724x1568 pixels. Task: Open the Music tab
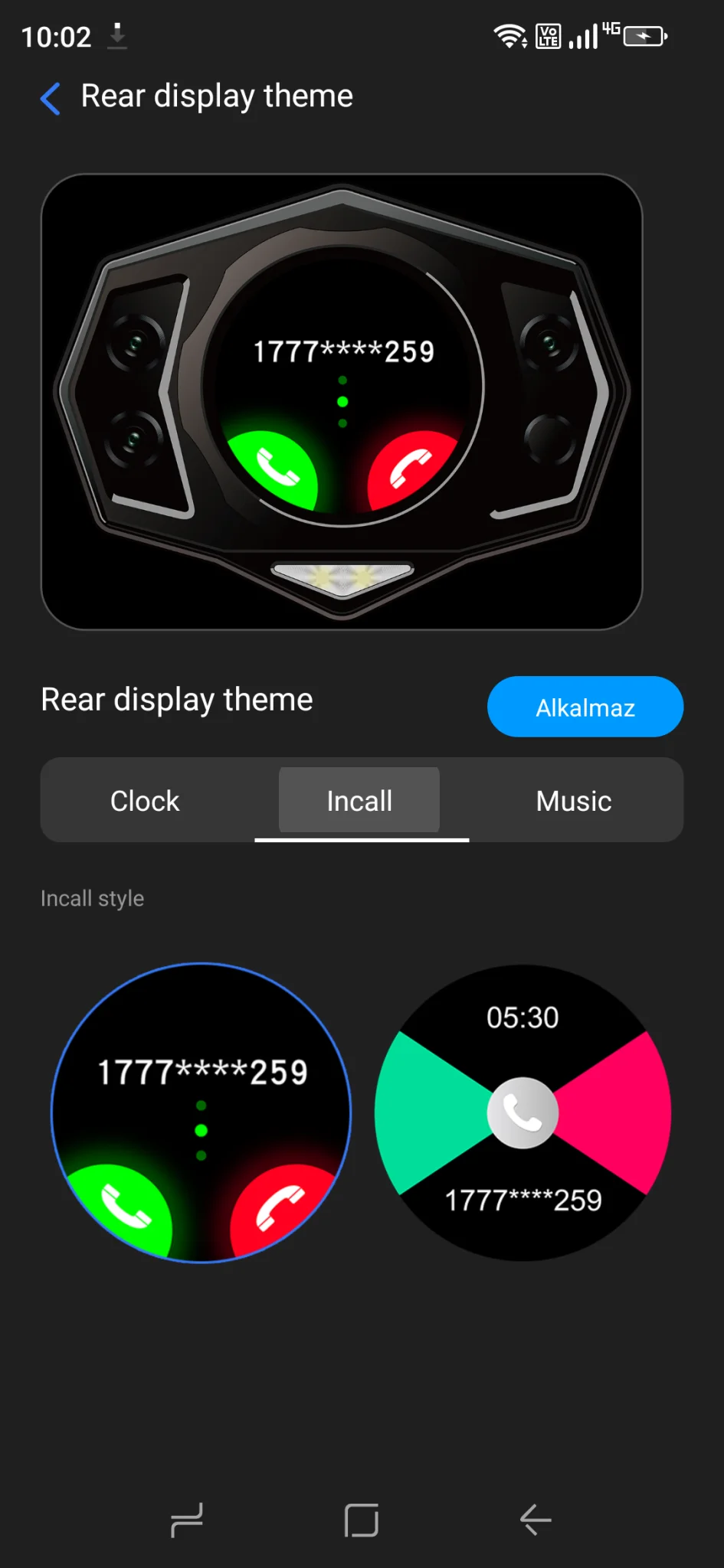pyautogui.click(x=574, y=801)
